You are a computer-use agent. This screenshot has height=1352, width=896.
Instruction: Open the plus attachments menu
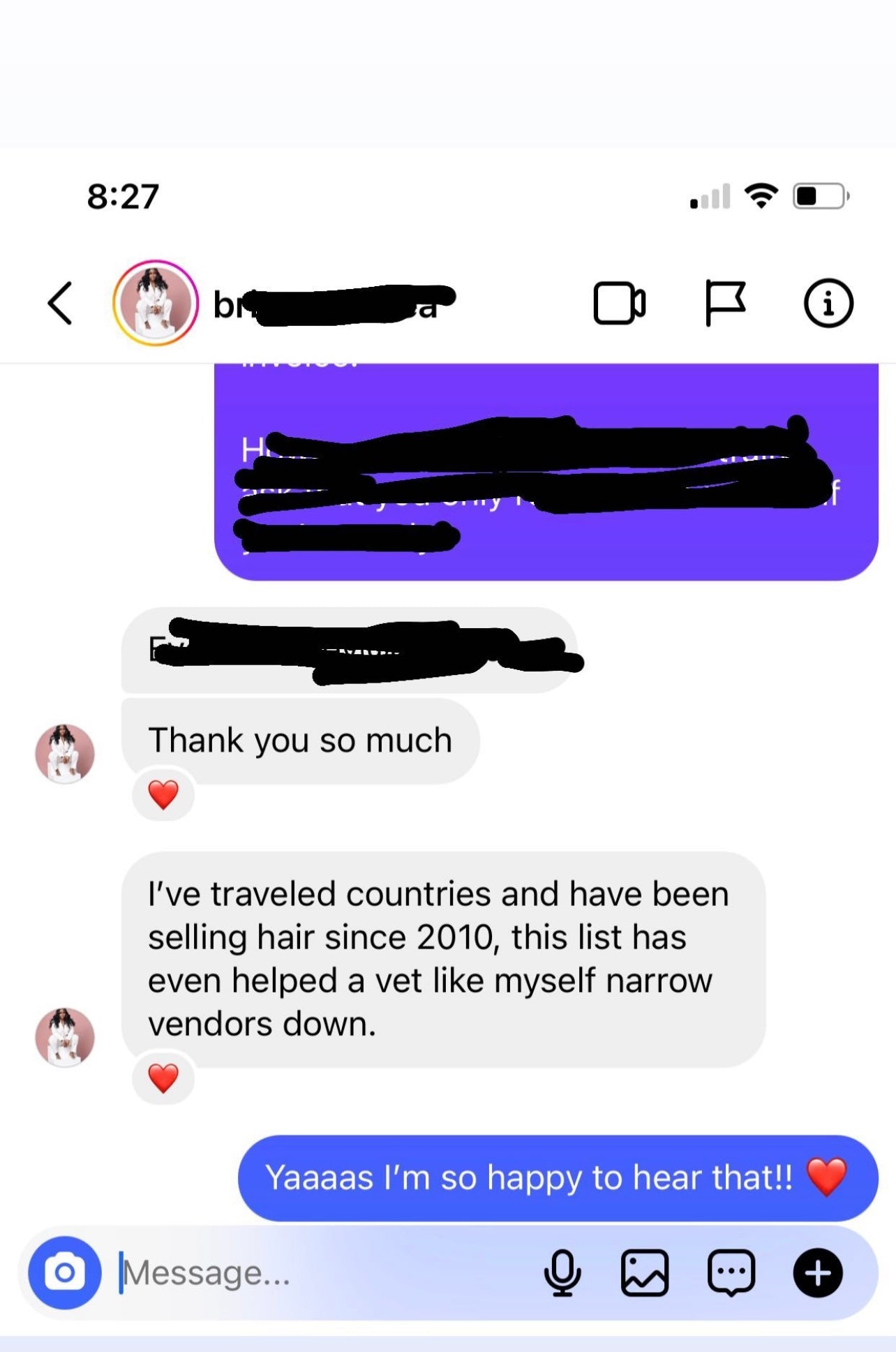817,1272
